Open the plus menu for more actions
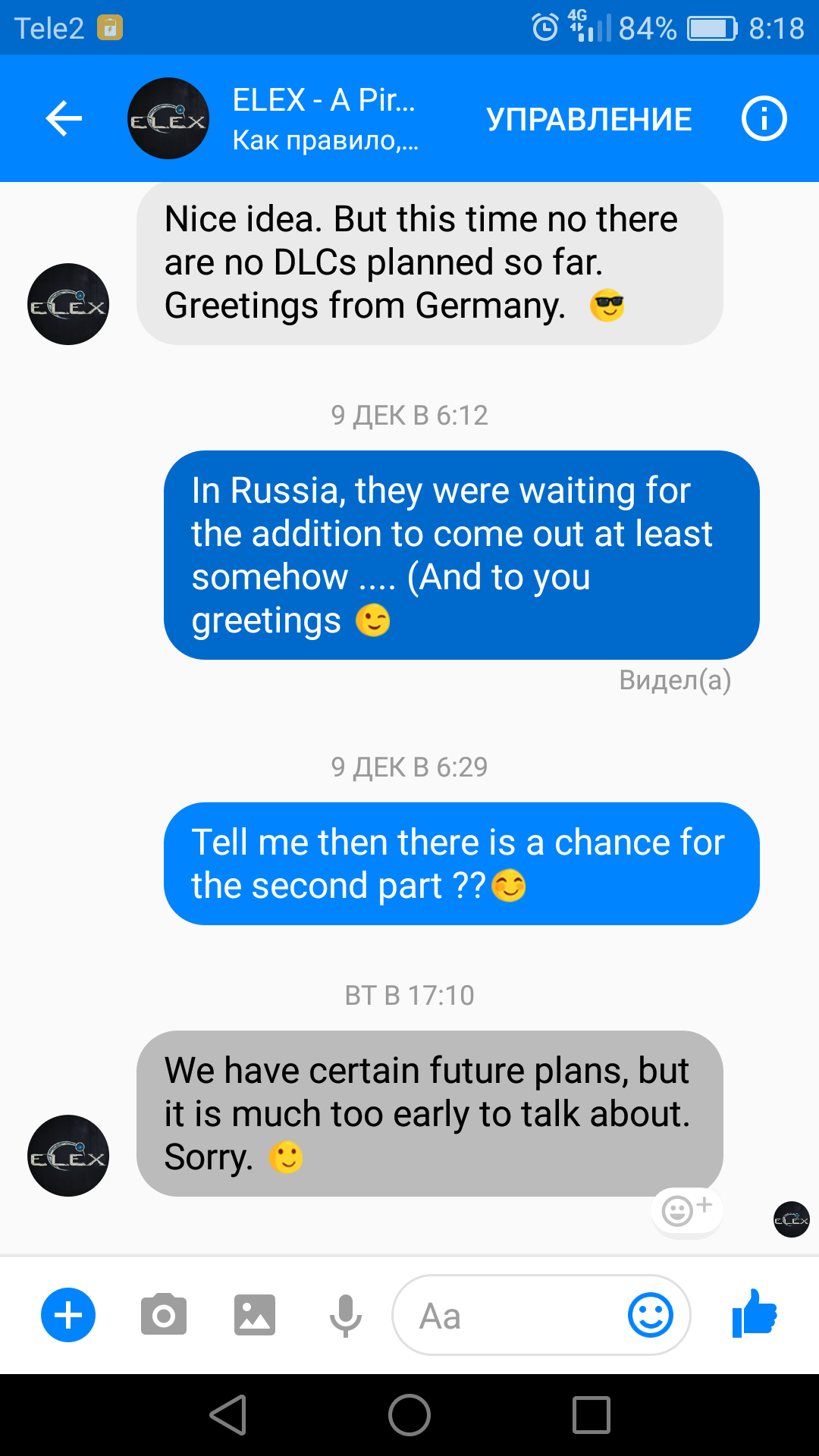This screenshot has height=1456, width=819. [68, 1315]
